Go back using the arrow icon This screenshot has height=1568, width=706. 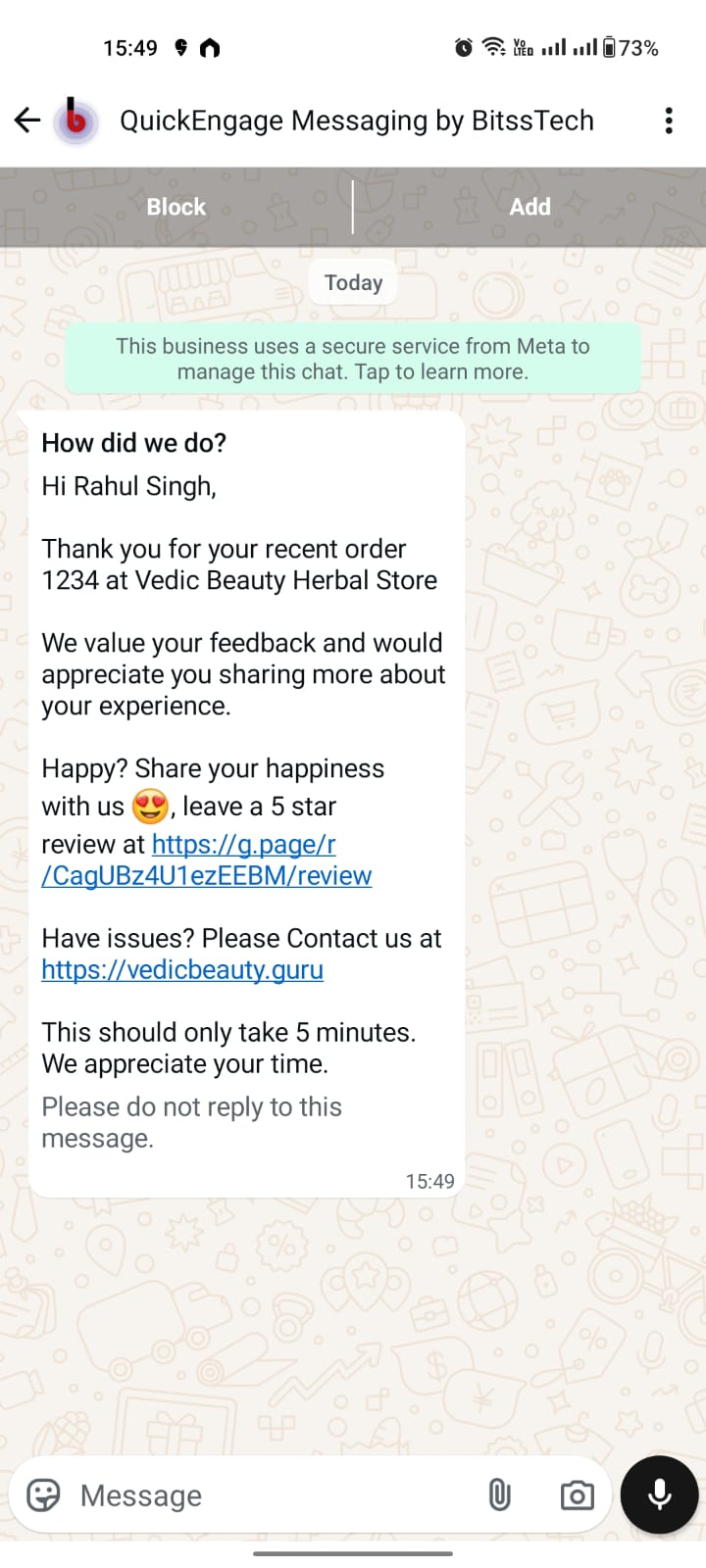(x=27, y=121)
